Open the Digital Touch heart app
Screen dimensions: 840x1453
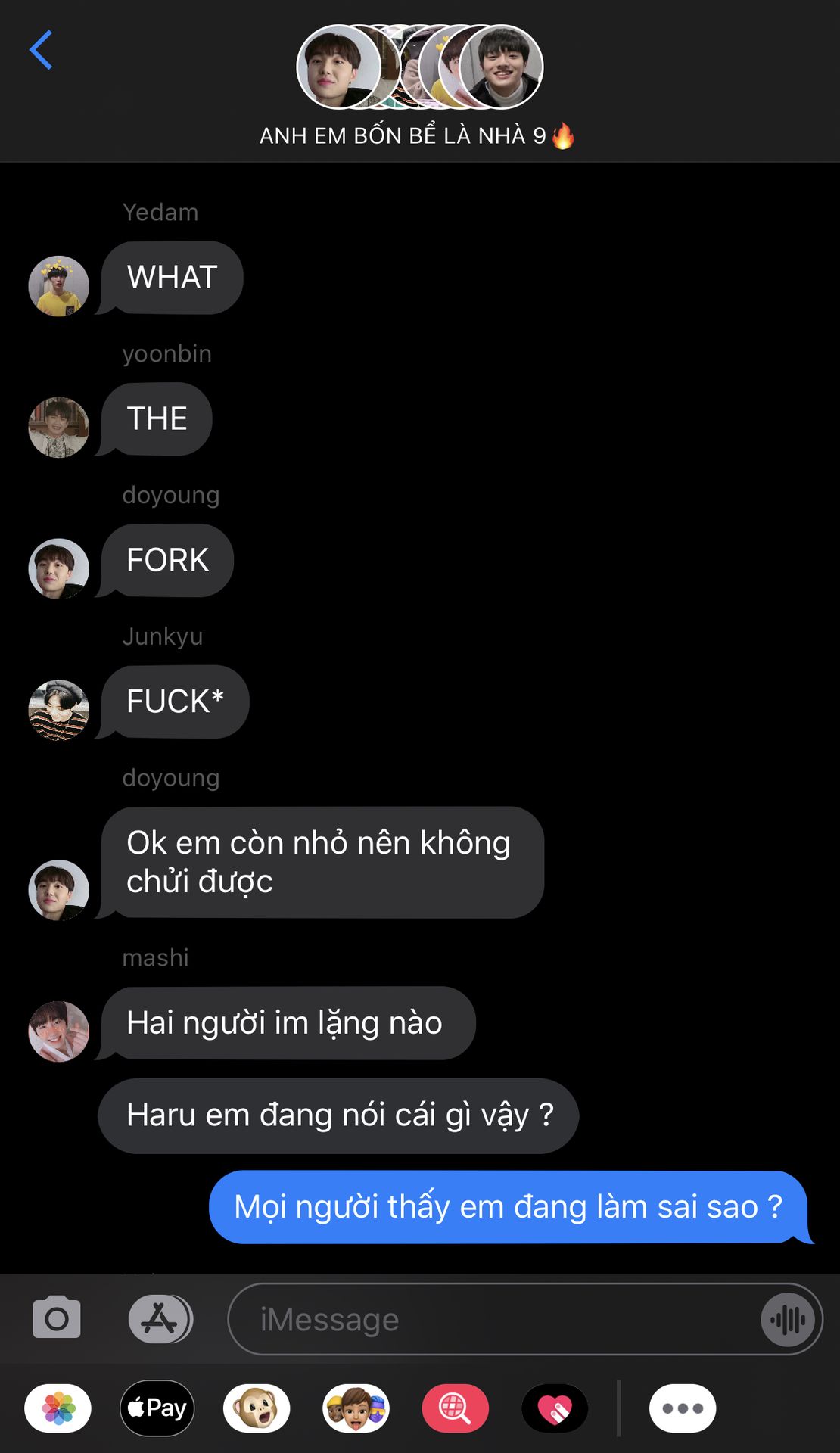pyautogui.click(x=555, y=1408)
